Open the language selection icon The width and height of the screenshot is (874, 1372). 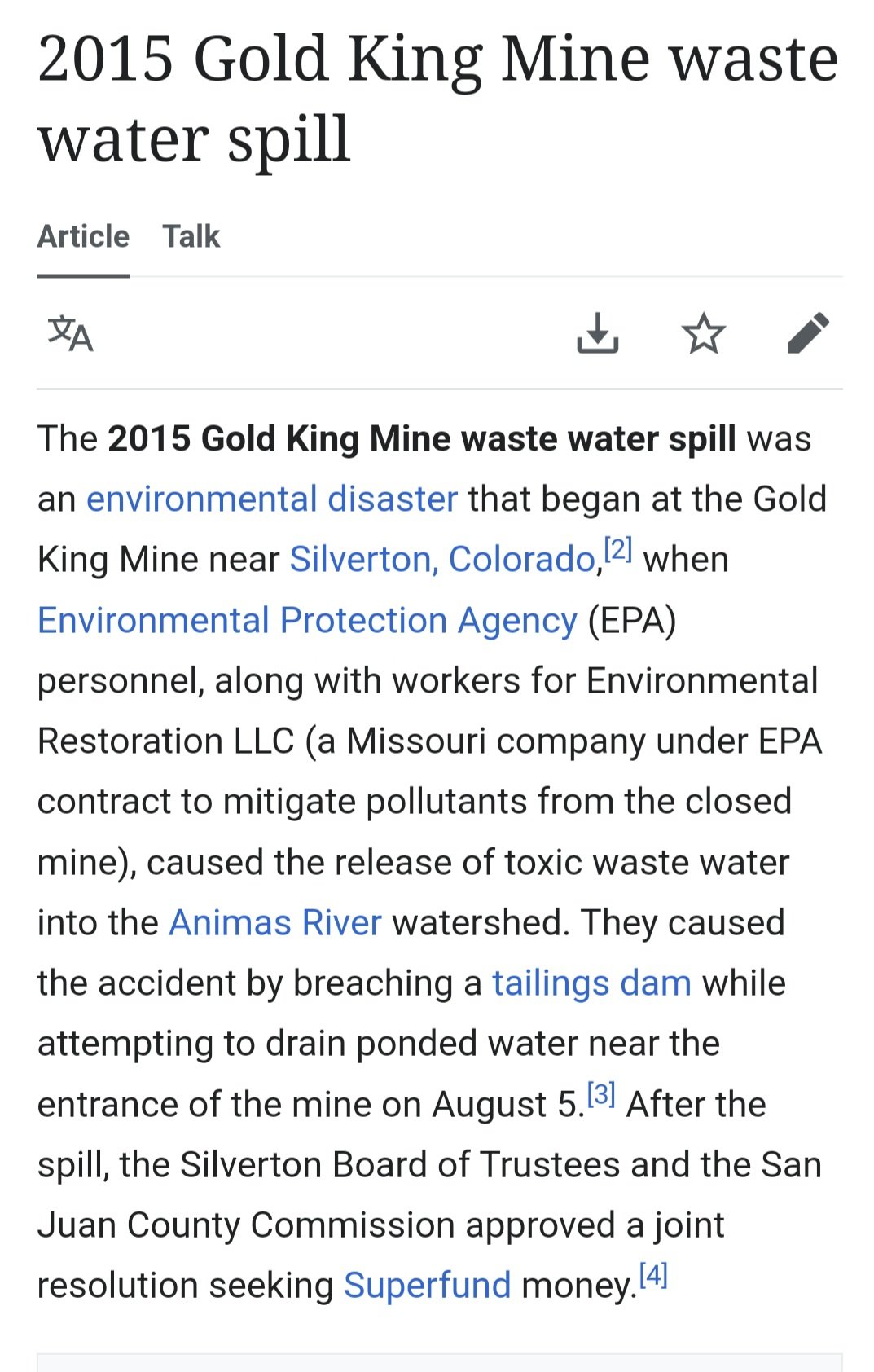[x=71, y=333]
